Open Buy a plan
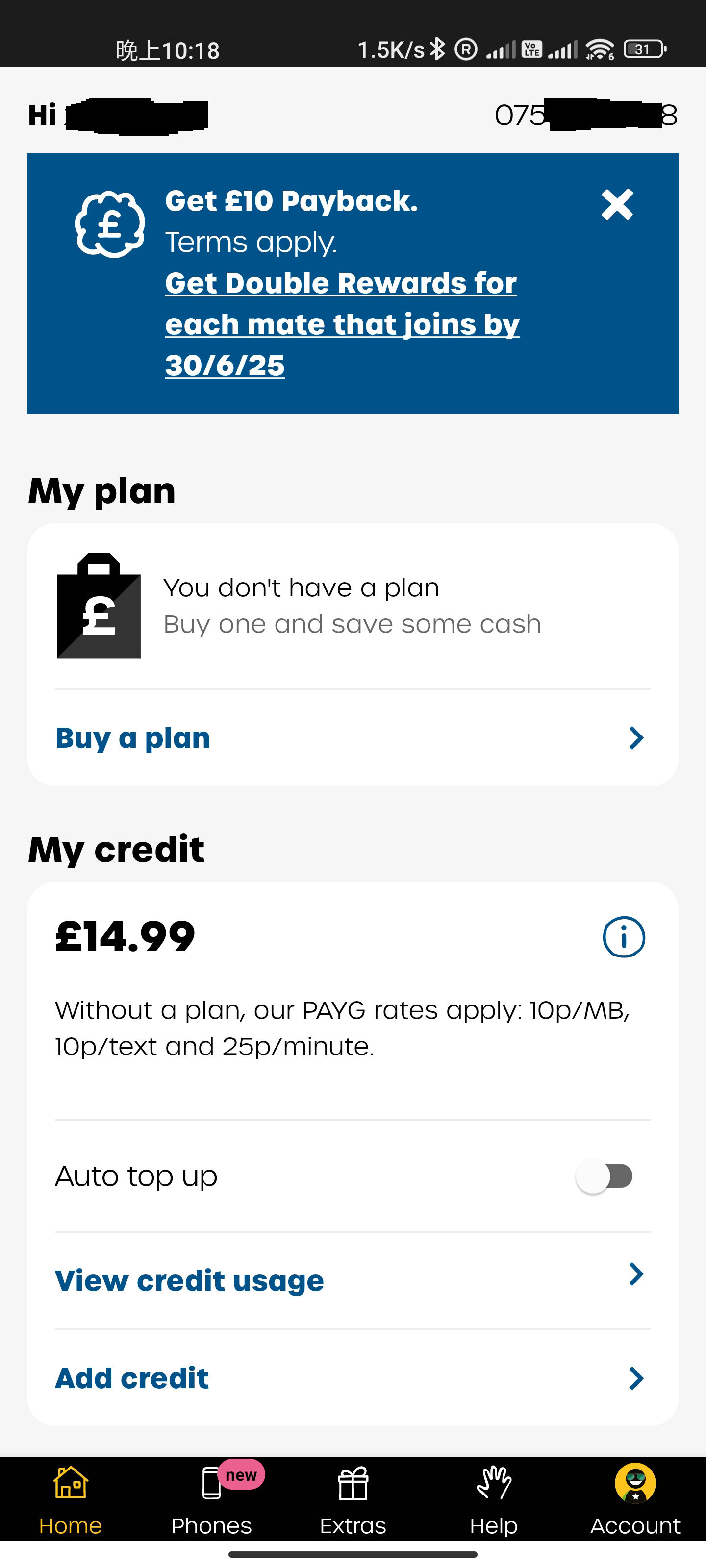This screenshot has width=706, height=1568. [353, 738]
